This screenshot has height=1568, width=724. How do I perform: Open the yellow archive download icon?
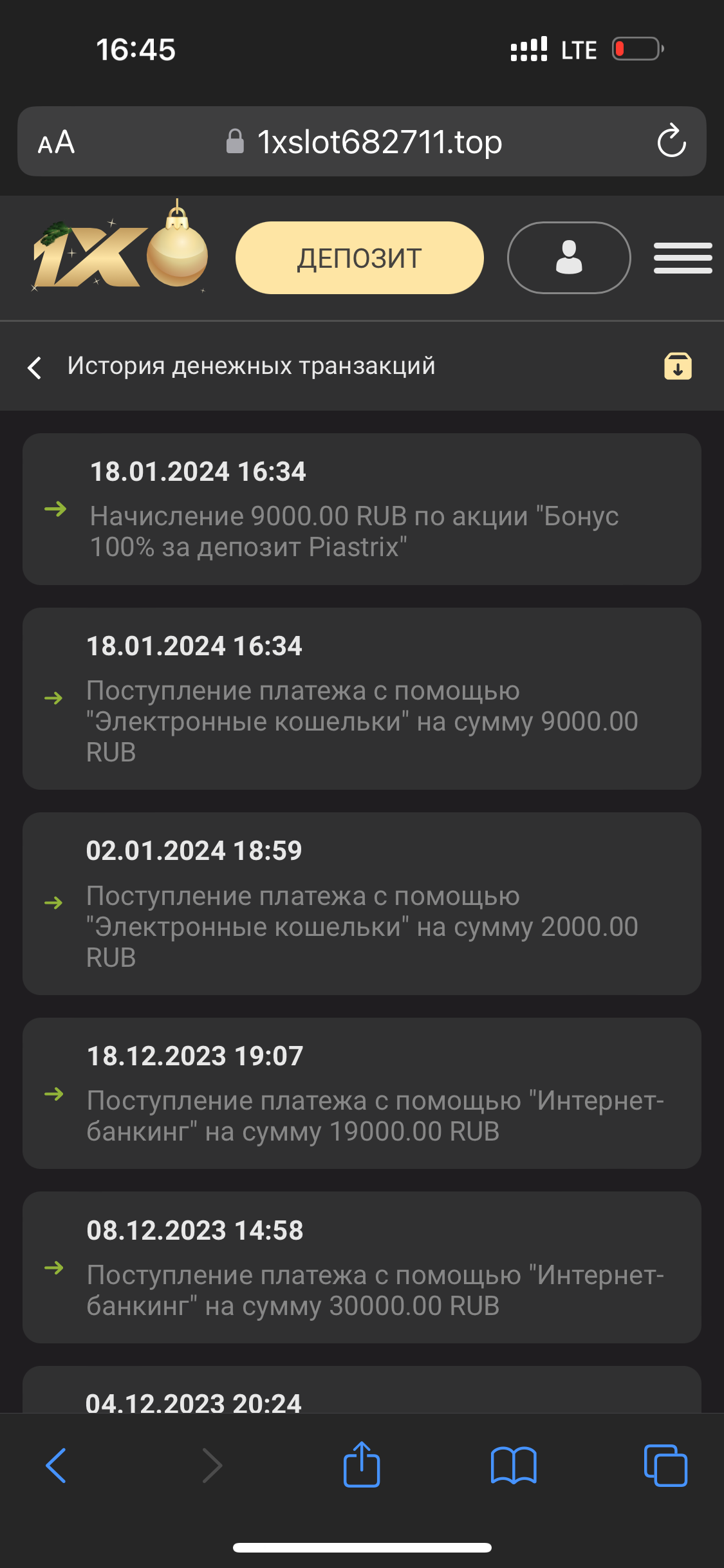tap(678, 366)
